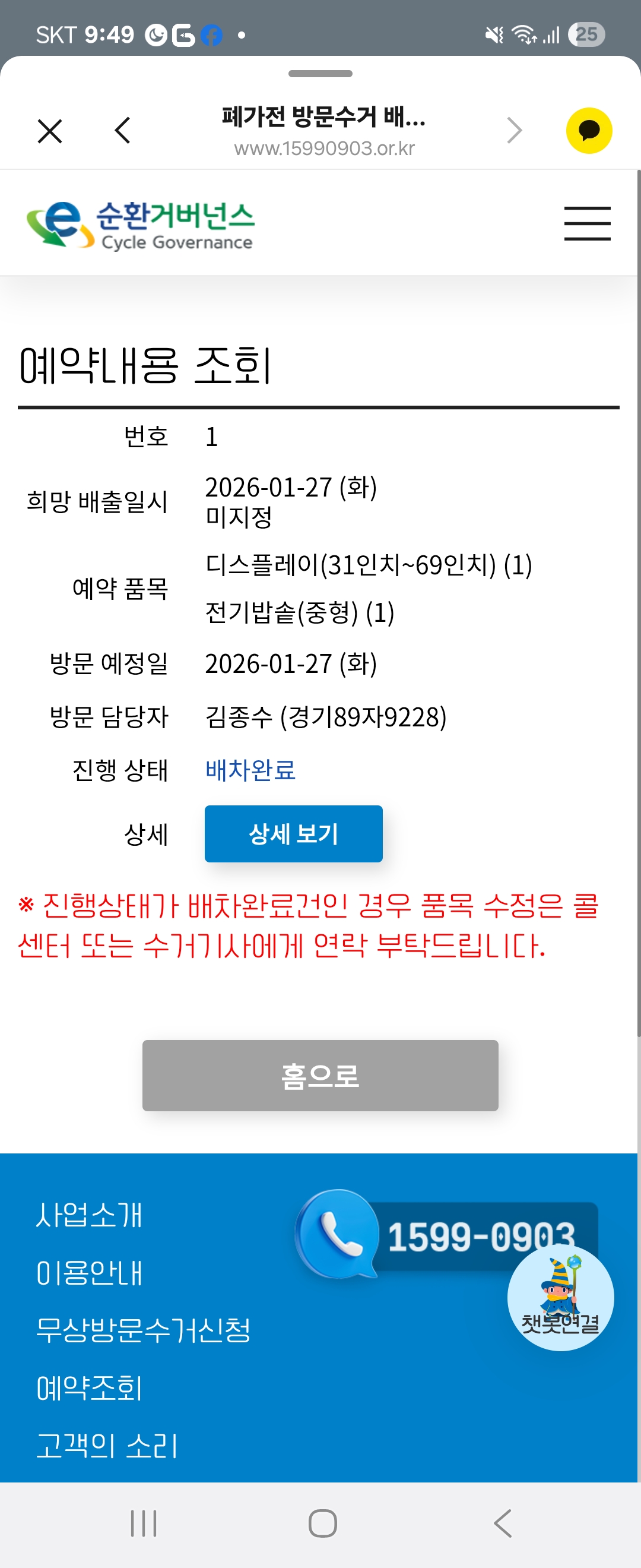Tap the forward arrow in the browser bar
Image resolution: width=641 pixels, height=1568 pixels.
tap(515, 130)
